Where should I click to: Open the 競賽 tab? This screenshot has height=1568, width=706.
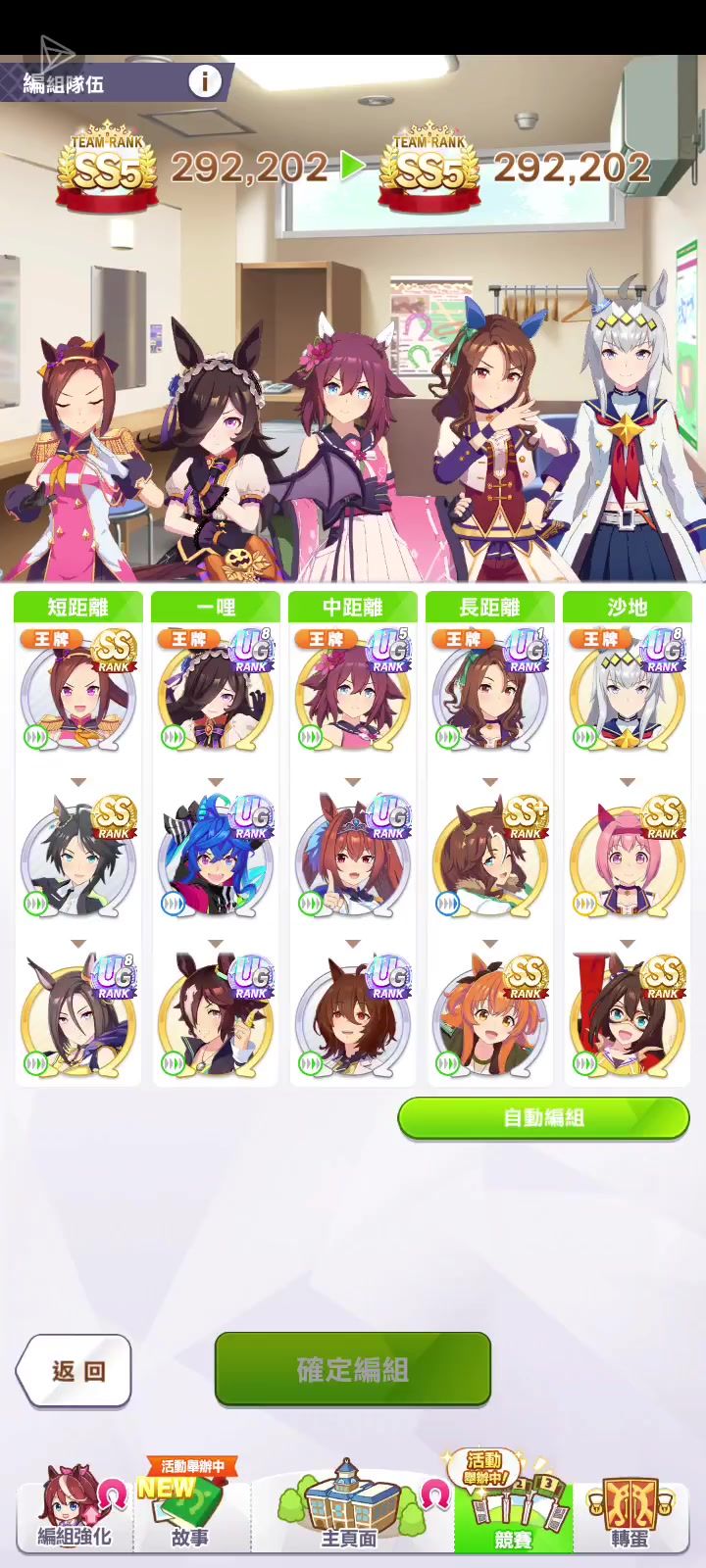(x=512, y=1509)
